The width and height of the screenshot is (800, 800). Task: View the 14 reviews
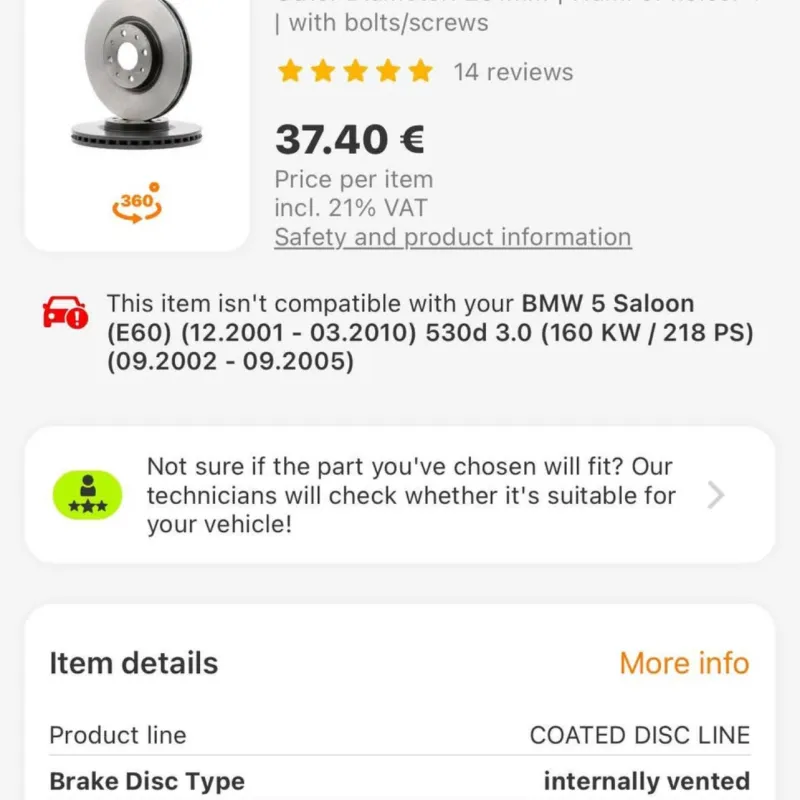pos(513,72)
